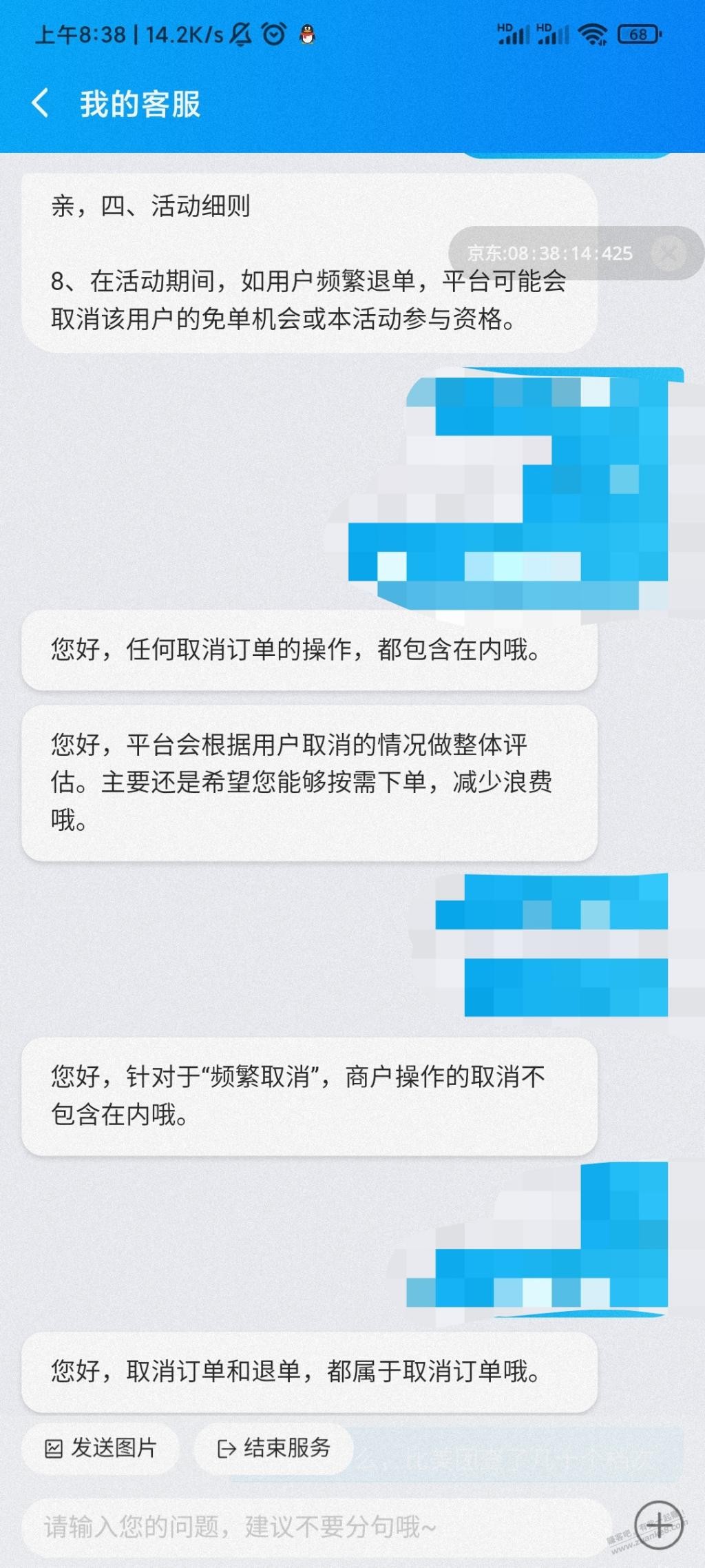End the chat with 结束服务
Image resolution: width=705 pixels, height=1568 pixels.
(x=273, y=1448)
